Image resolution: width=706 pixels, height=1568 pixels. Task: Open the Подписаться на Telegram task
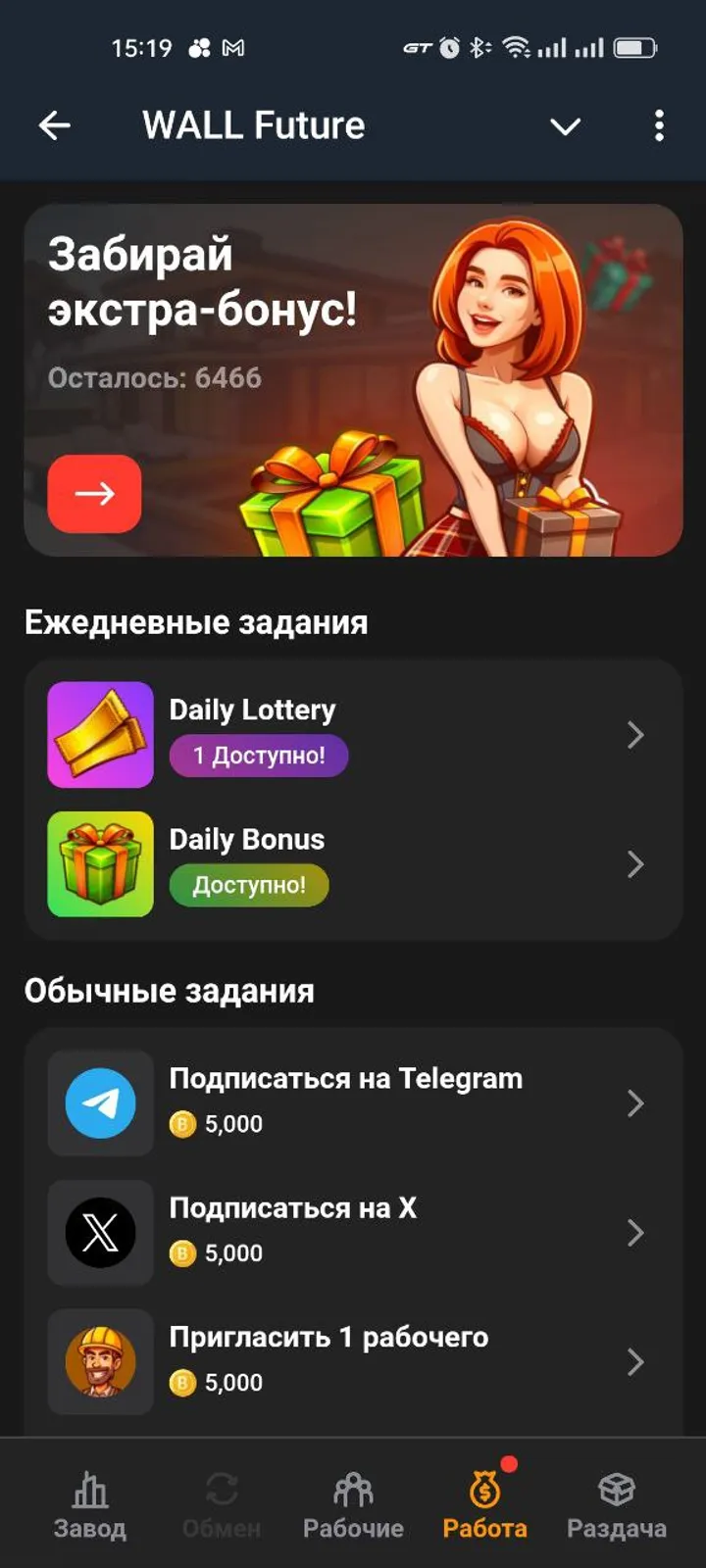pos(353,1103)
